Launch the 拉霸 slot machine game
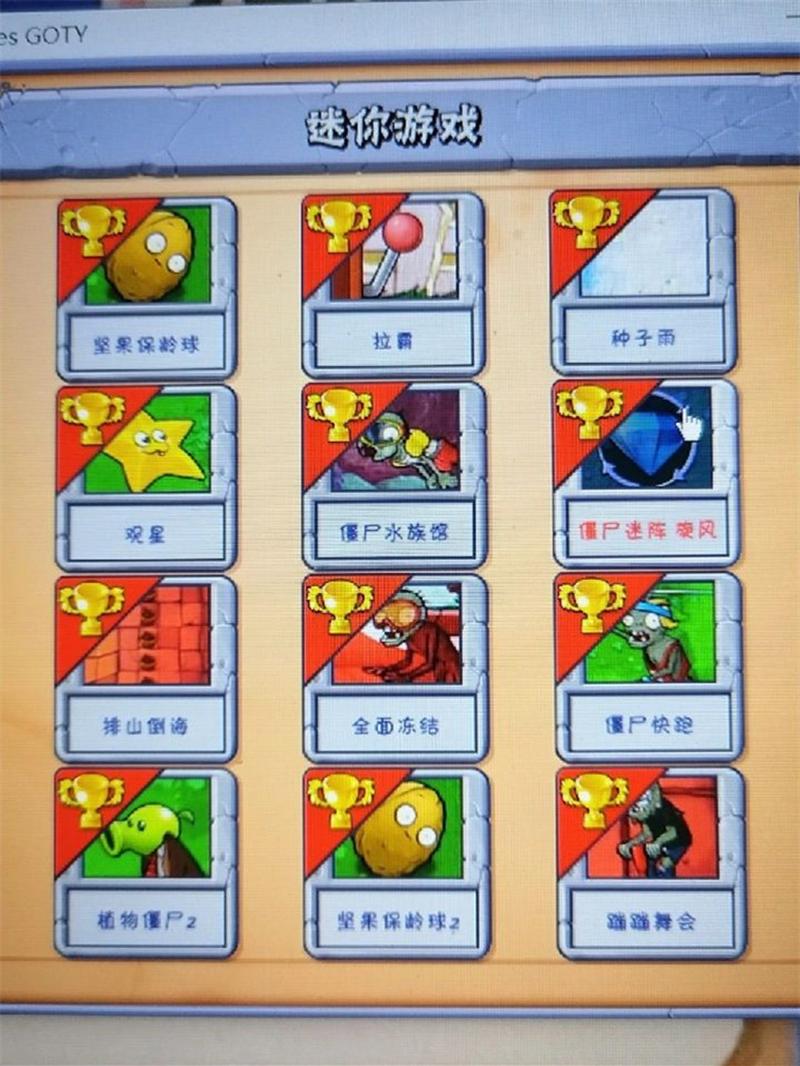The height and width of the screenshot is (1066, 800). [x=394, y=284]
